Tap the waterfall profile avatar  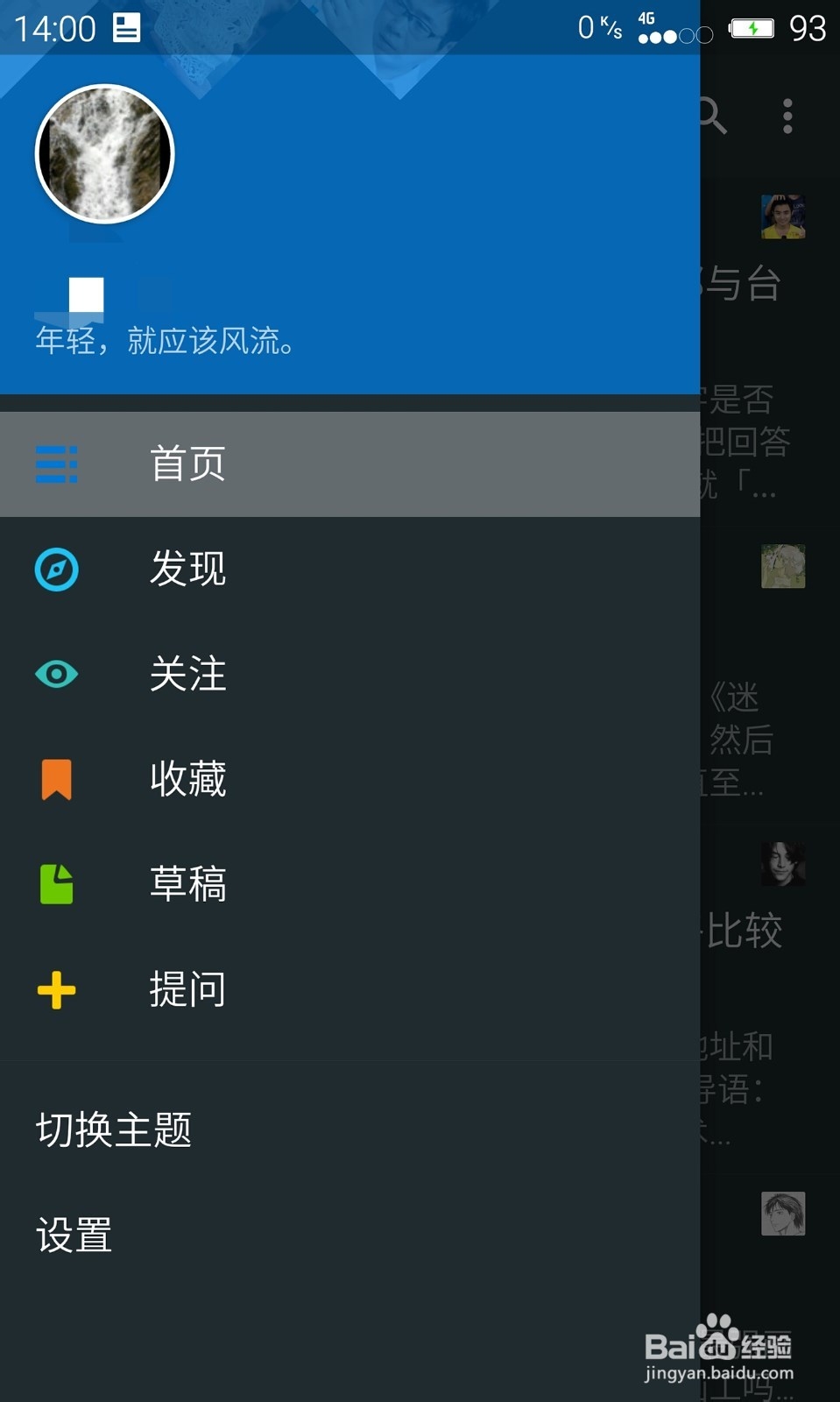click(103, 152)
